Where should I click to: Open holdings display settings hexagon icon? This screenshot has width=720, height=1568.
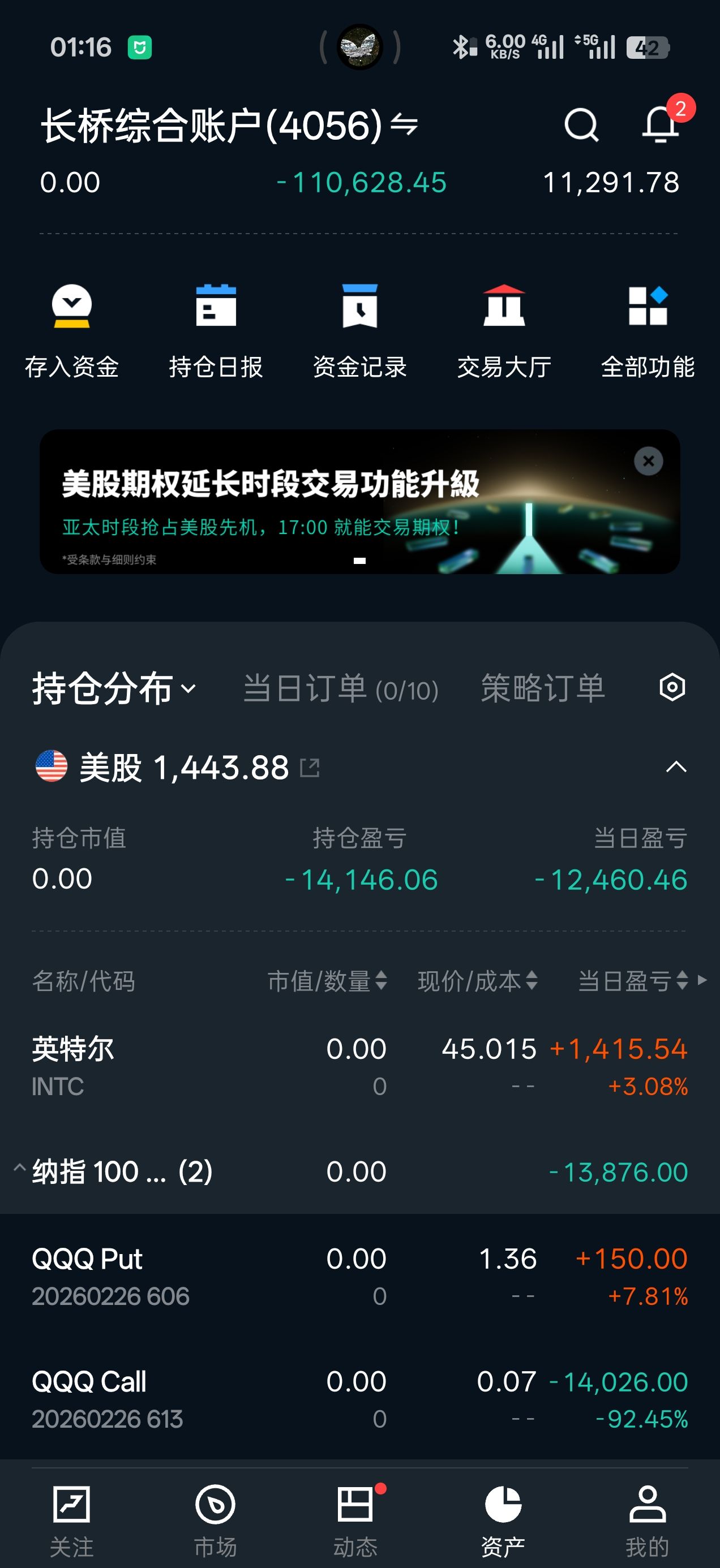(672, 688)
